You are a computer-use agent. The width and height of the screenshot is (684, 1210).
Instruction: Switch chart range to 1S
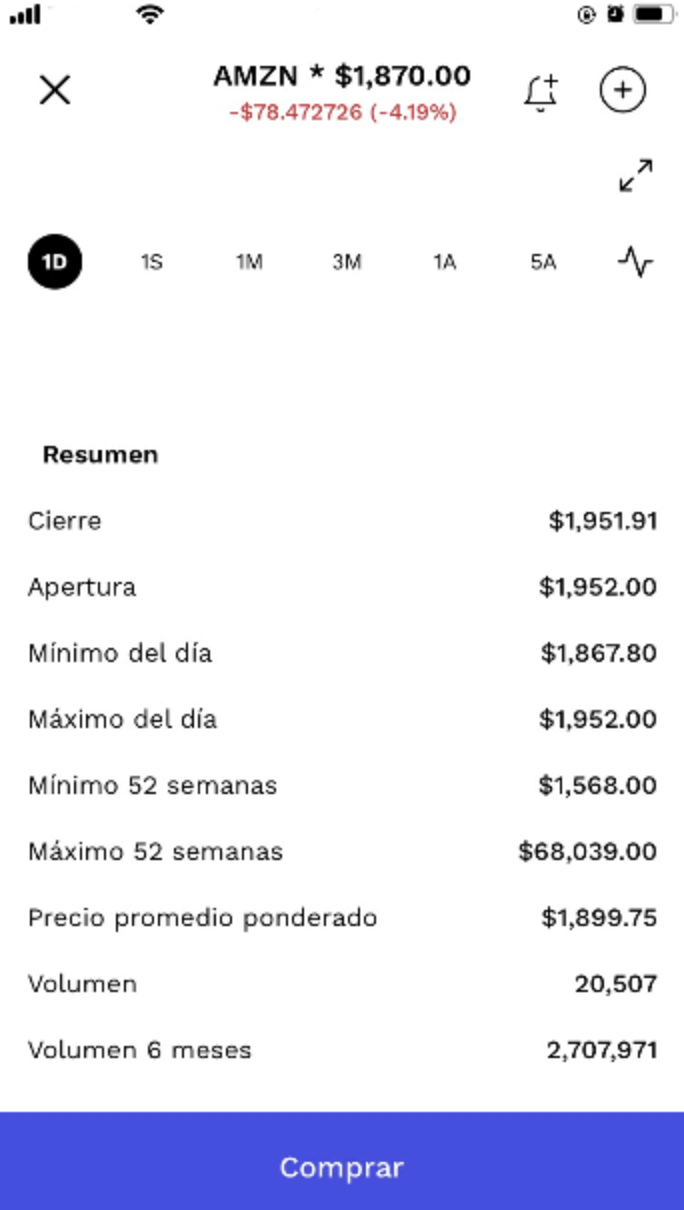(152, 262)
